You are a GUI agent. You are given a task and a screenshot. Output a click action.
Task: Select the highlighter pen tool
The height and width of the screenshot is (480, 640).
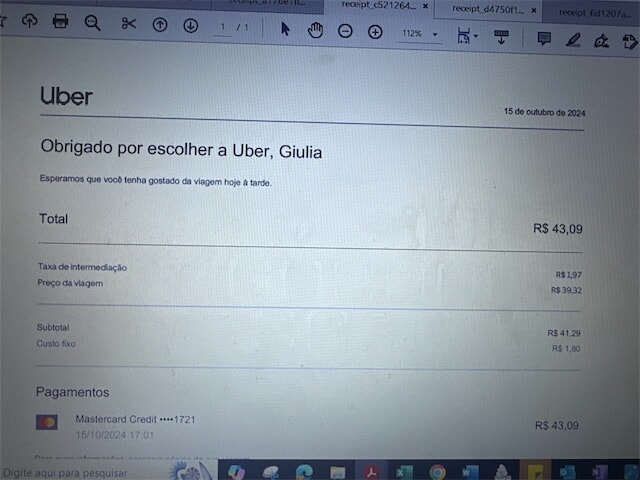(x=573, y=41)
